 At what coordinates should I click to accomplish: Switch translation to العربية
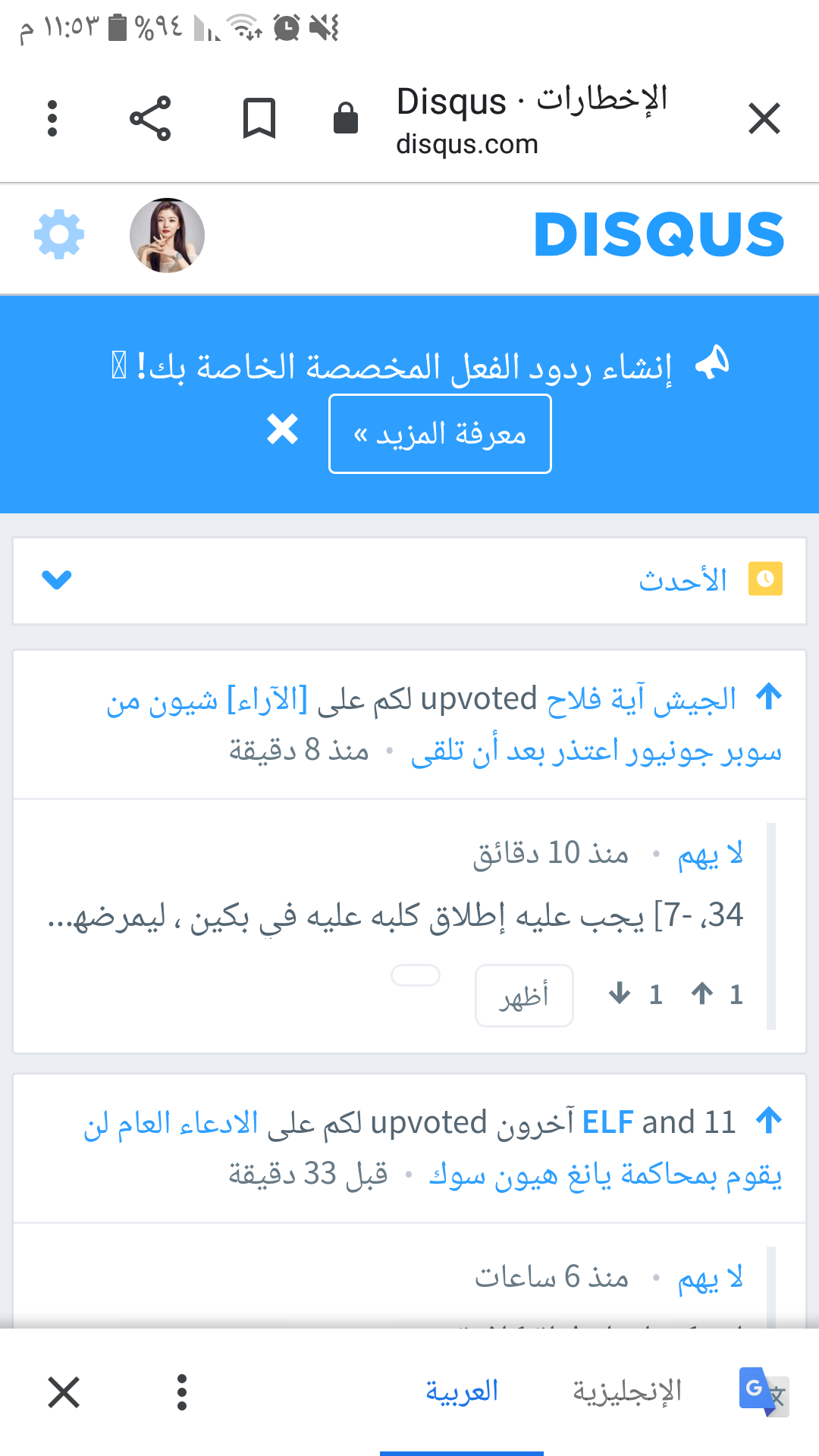pyautogui.click(x=461, y=1392)
